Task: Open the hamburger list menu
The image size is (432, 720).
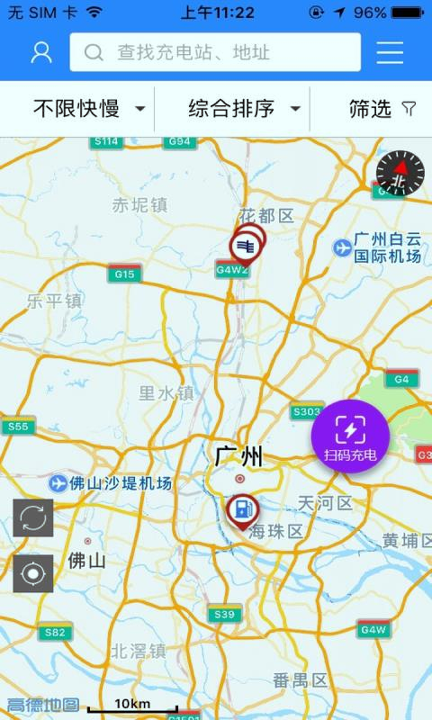Action: point(390,52)
